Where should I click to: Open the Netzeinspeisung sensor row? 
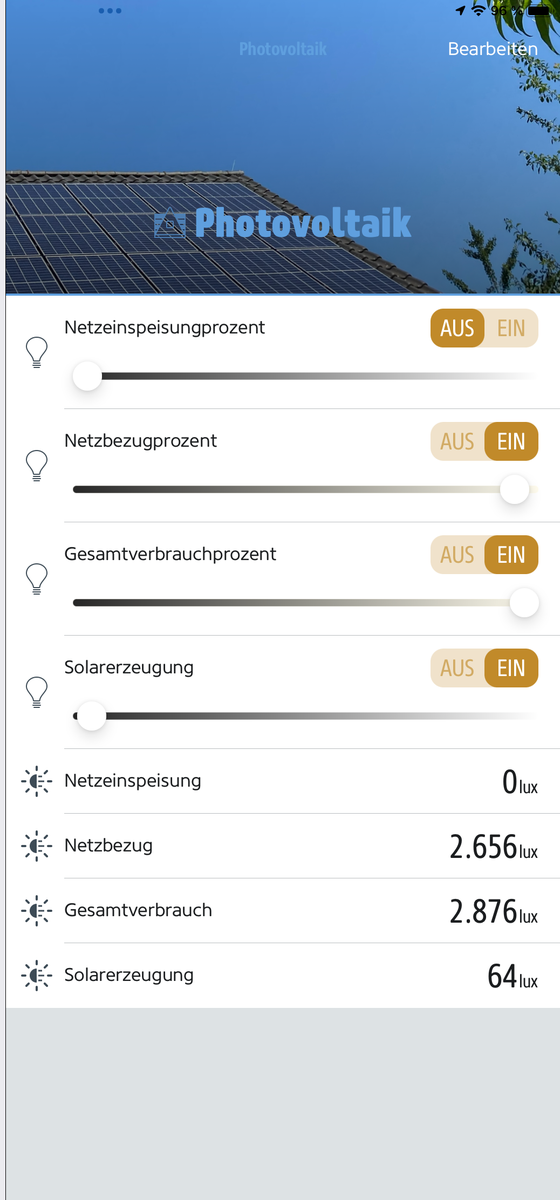click(x=282, y=781)
